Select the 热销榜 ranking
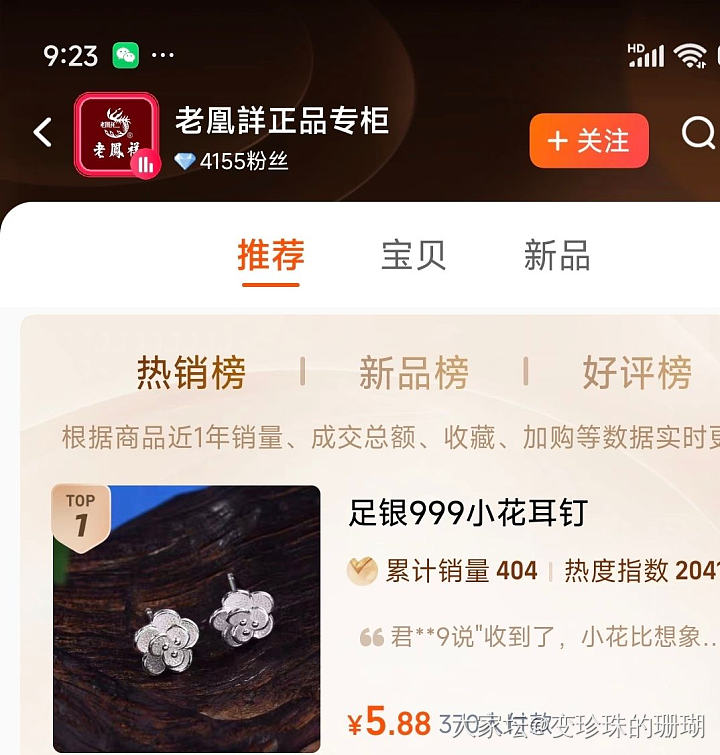The height and width of the screenshot is (755, 720). [191, 373]
